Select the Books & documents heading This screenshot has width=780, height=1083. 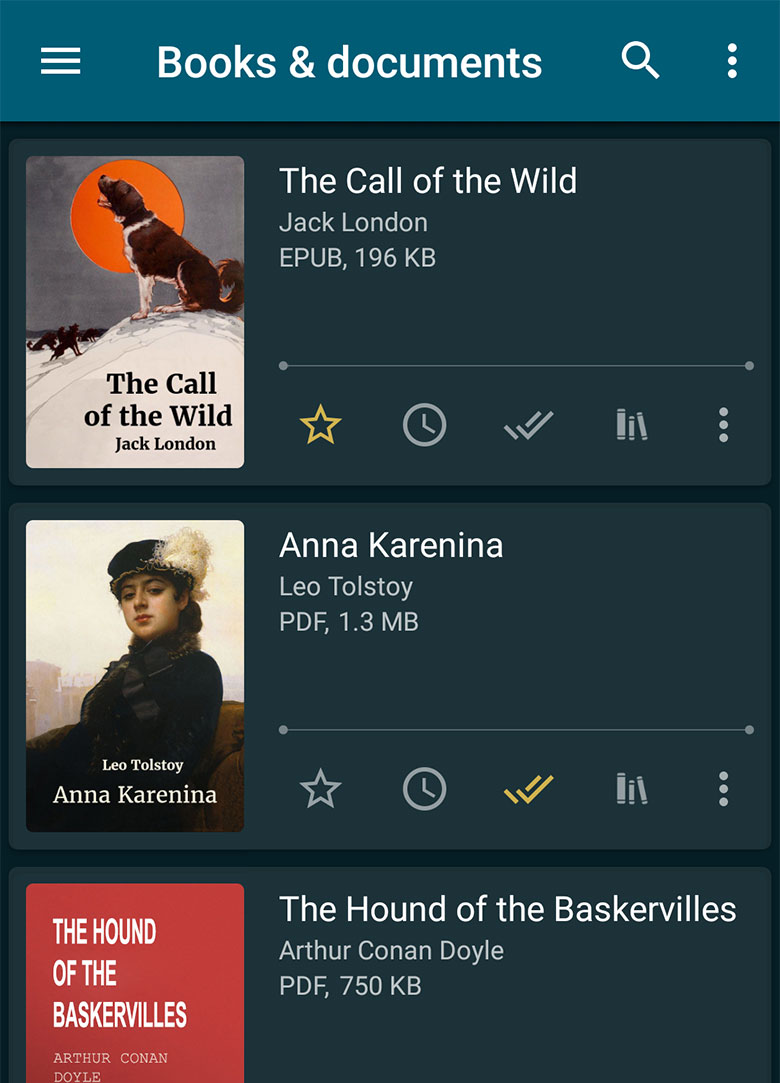click(349, 61)
